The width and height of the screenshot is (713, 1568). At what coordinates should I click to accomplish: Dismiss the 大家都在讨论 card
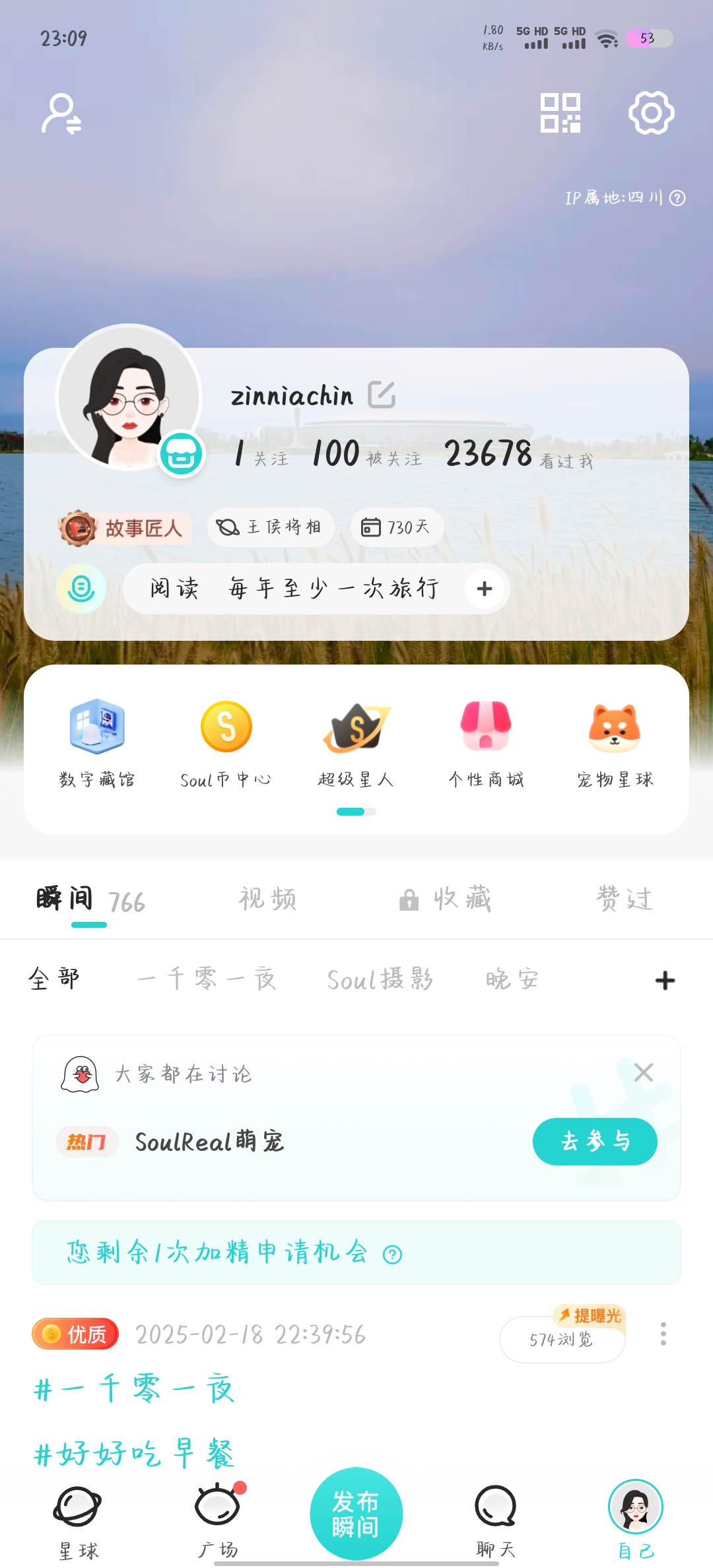coord(644,1072)
